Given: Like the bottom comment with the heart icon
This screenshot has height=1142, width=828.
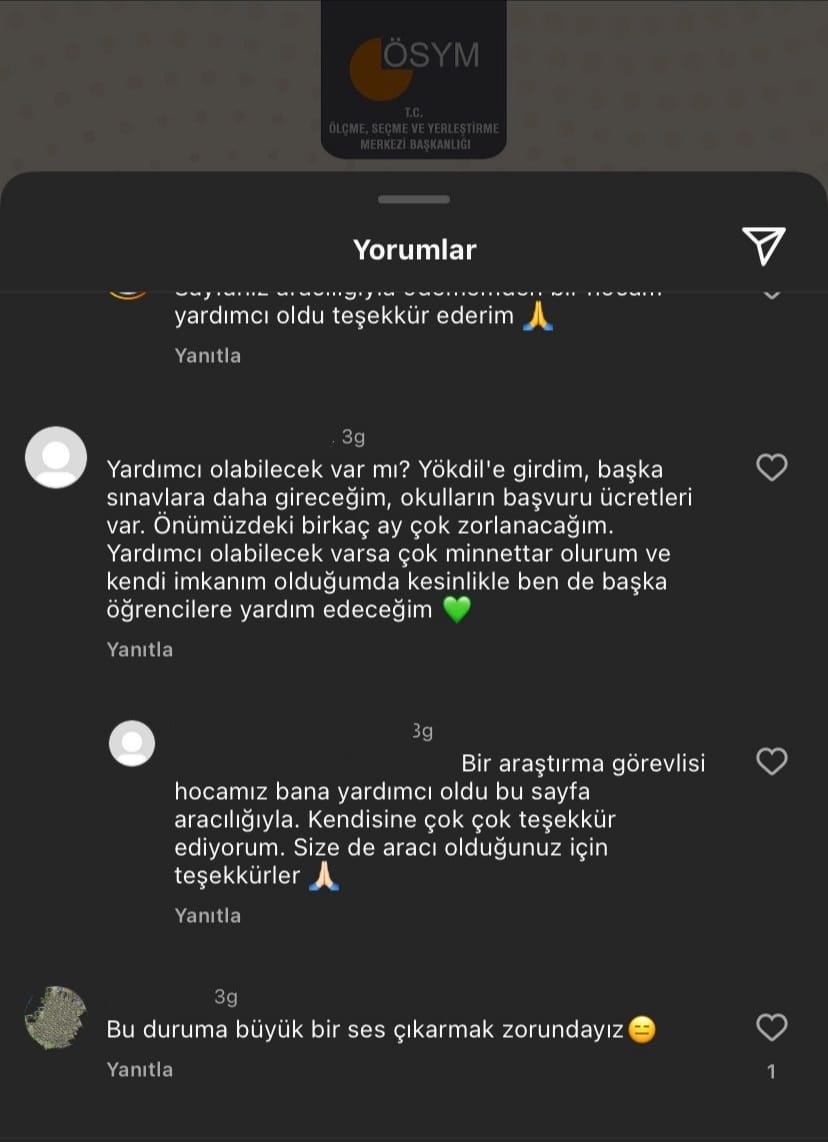Looking at the screenshot, I should coord(771,1025).
